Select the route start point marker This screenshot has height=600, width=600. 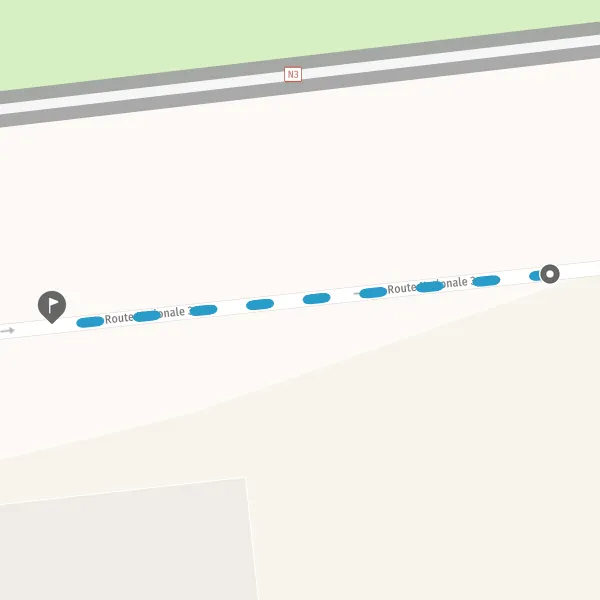[x=550, y=274]
